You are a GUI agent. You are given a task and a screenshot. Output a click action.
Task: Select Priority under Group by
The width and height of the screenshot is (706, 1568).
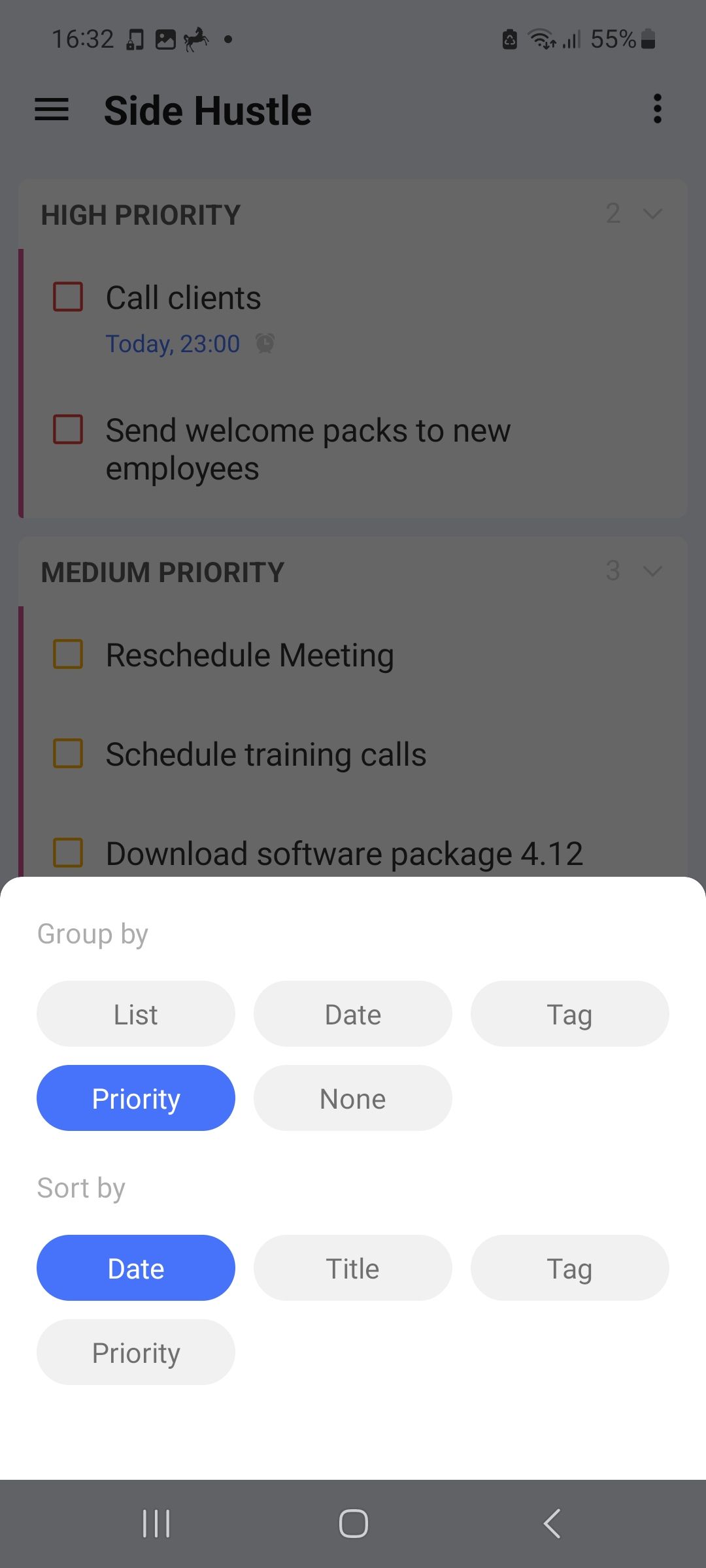[x=135, y=1098]
